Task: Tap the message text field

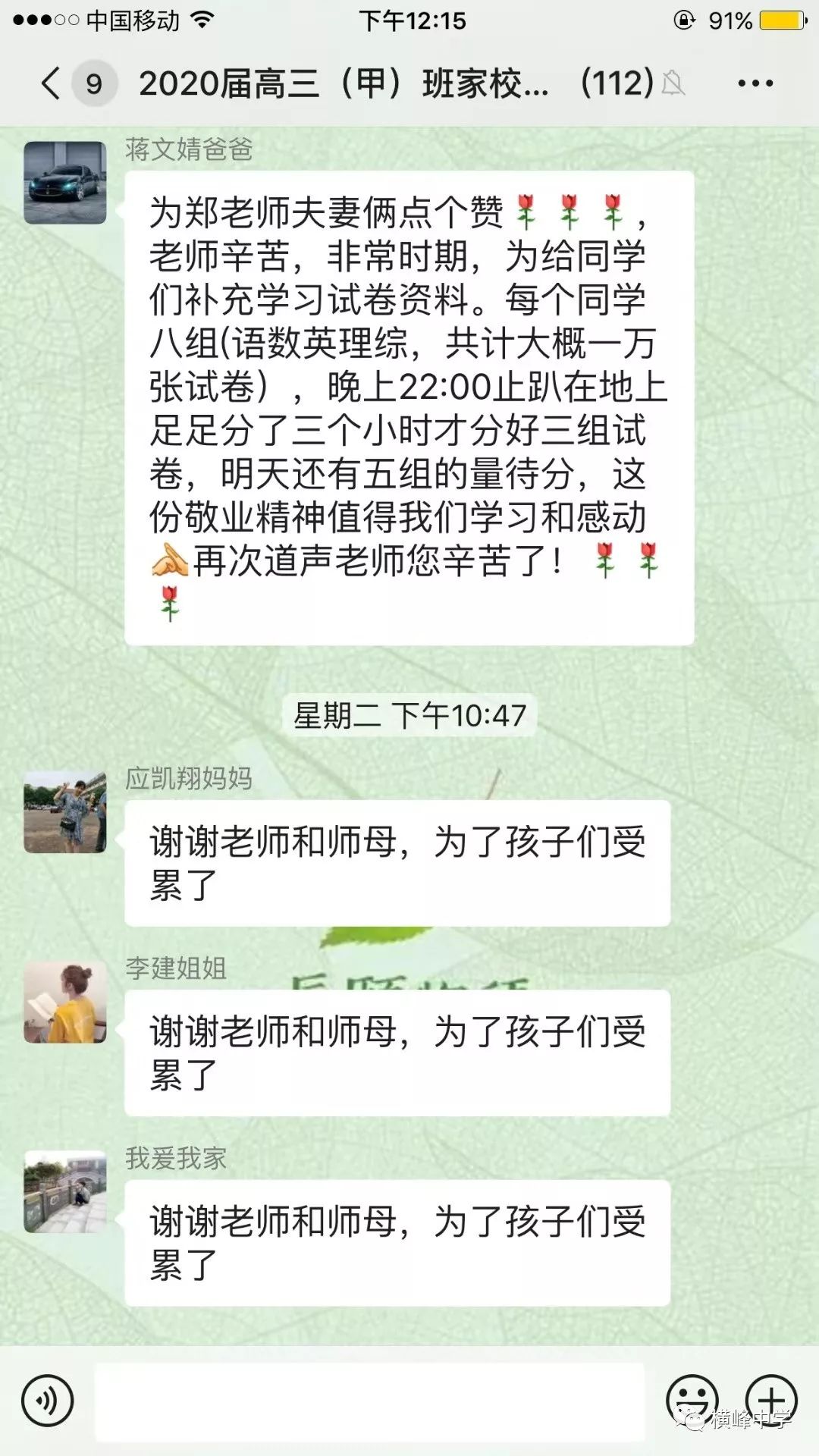Action: coord(369,1401)
